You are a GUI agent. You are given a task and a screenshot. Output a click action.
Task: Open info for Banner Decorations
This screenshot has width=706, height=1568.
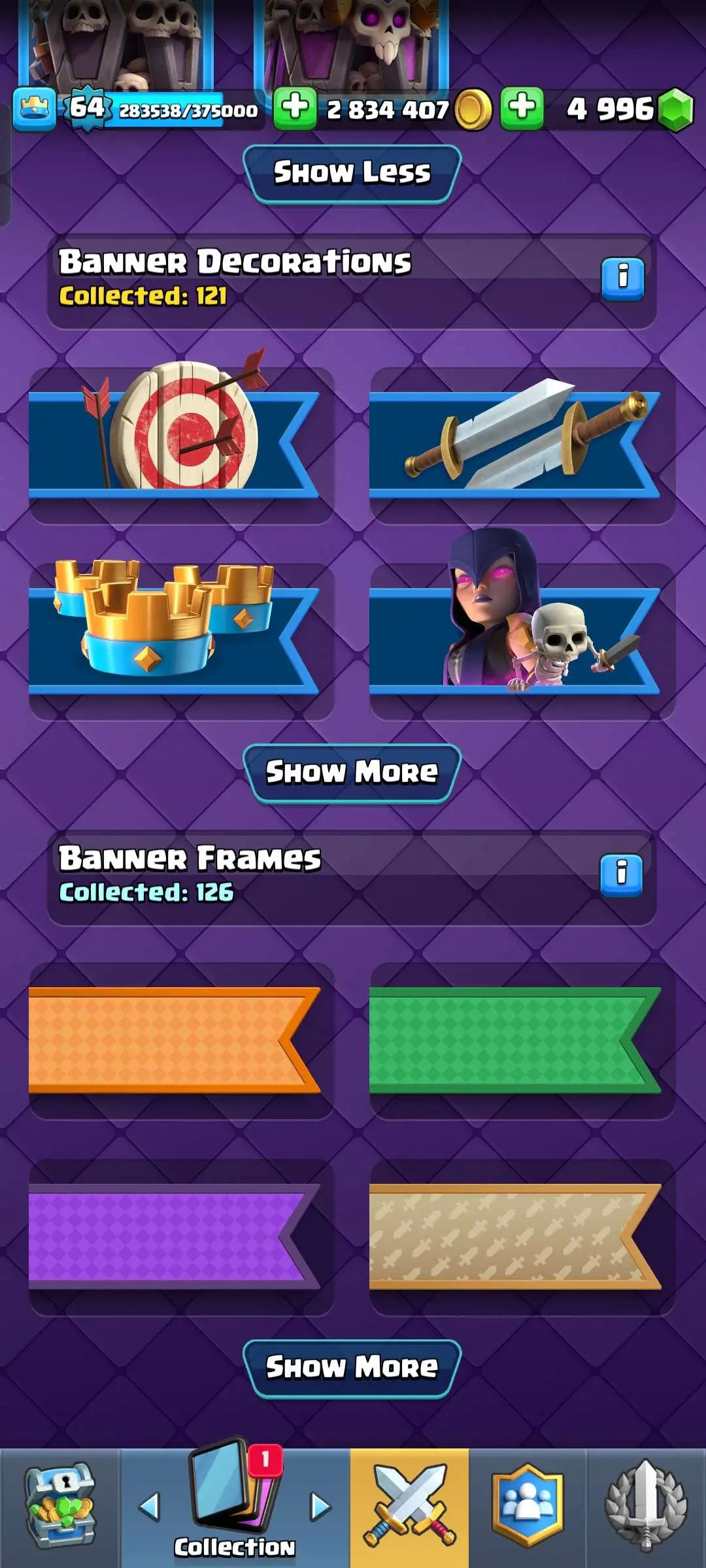click(x=622, y=279)
